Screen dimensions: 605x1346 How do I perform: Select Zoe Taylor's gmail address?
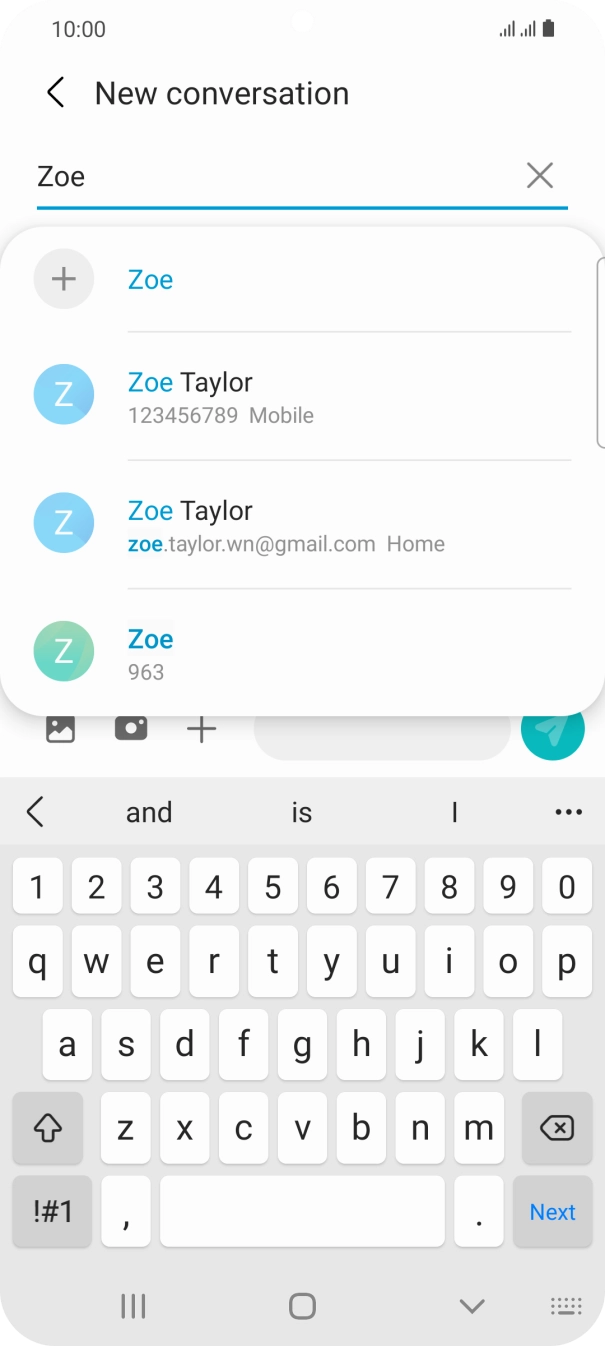click(x=300, y=525)
